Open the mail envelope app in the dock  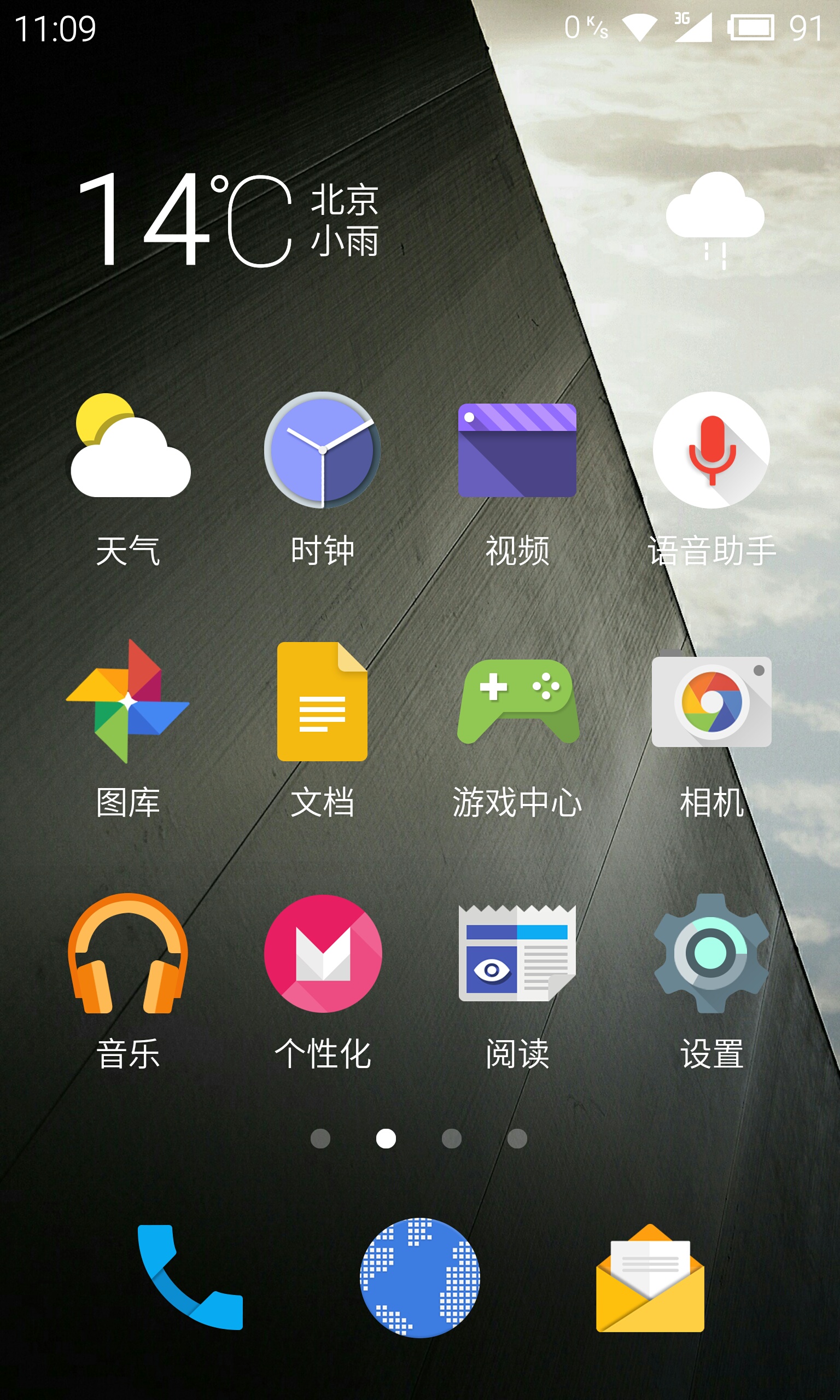tap(650, 1277)
